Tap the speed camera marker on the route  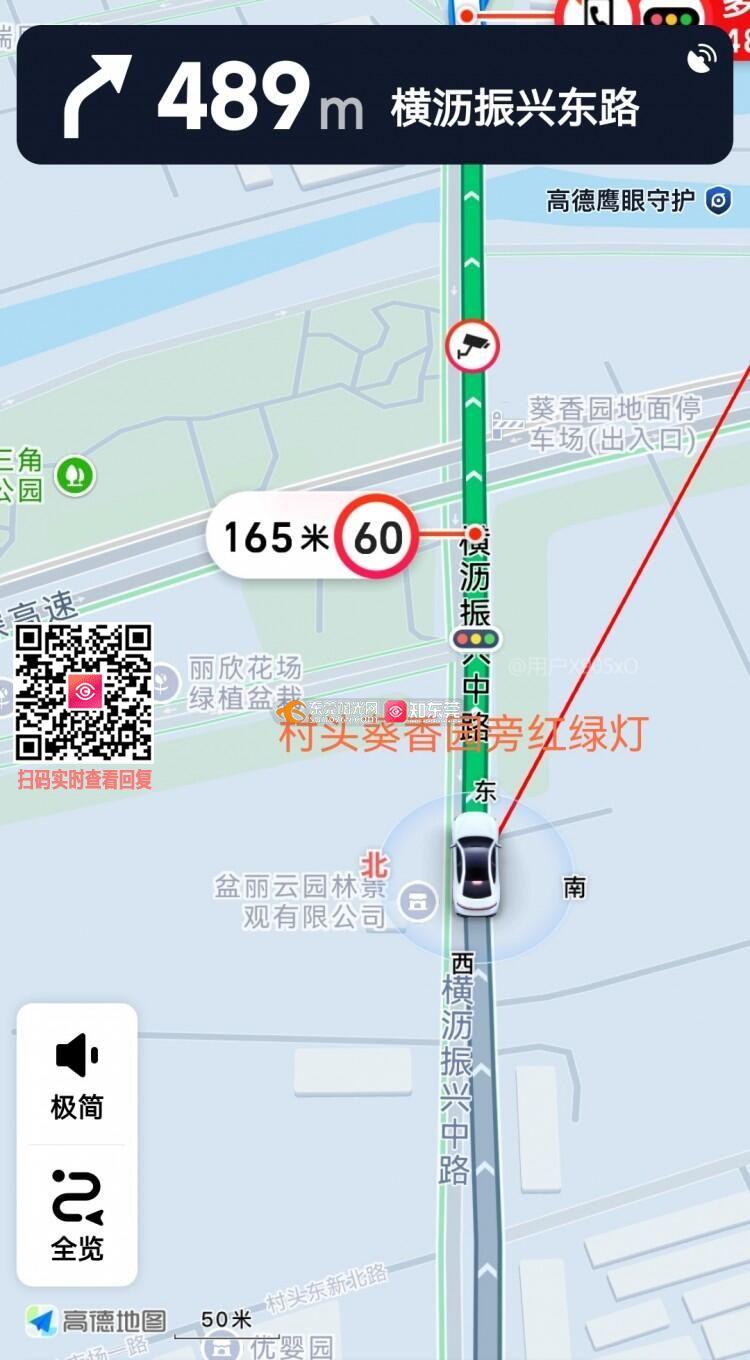(x=472, y=346)
